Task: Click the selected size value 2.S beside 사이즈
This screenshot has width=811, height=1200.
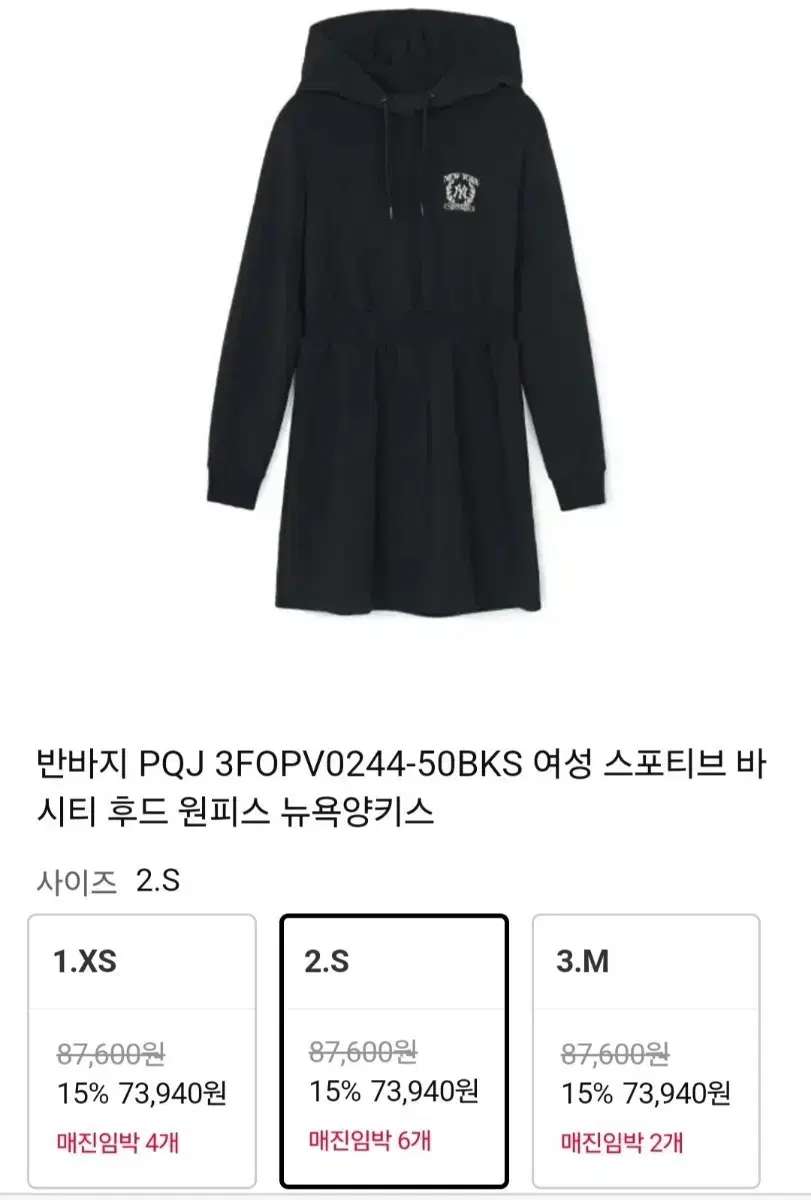Action: coord(155,880)
